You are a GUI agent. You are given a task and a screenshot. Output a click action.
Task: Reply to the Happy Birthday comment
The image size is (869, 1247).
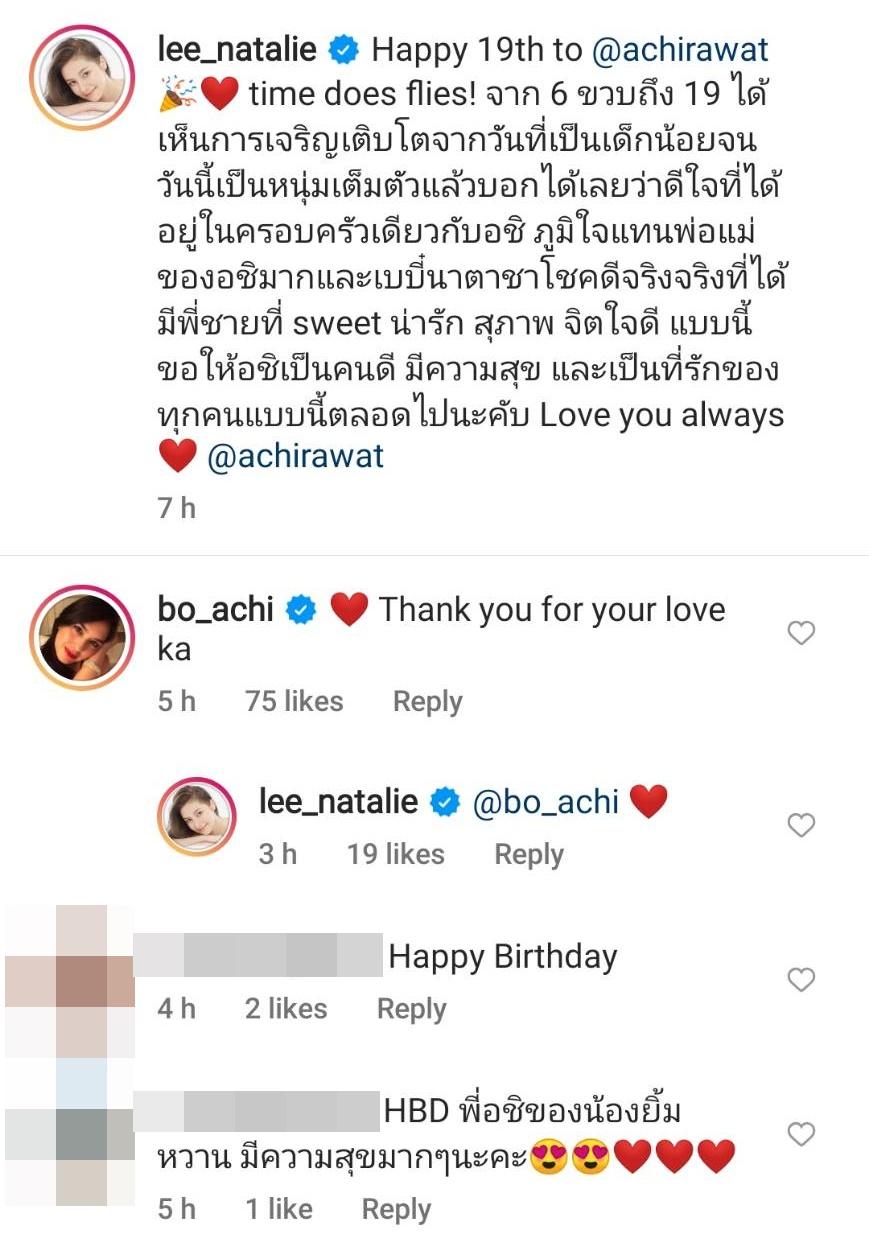click(x=411, y=1009)
